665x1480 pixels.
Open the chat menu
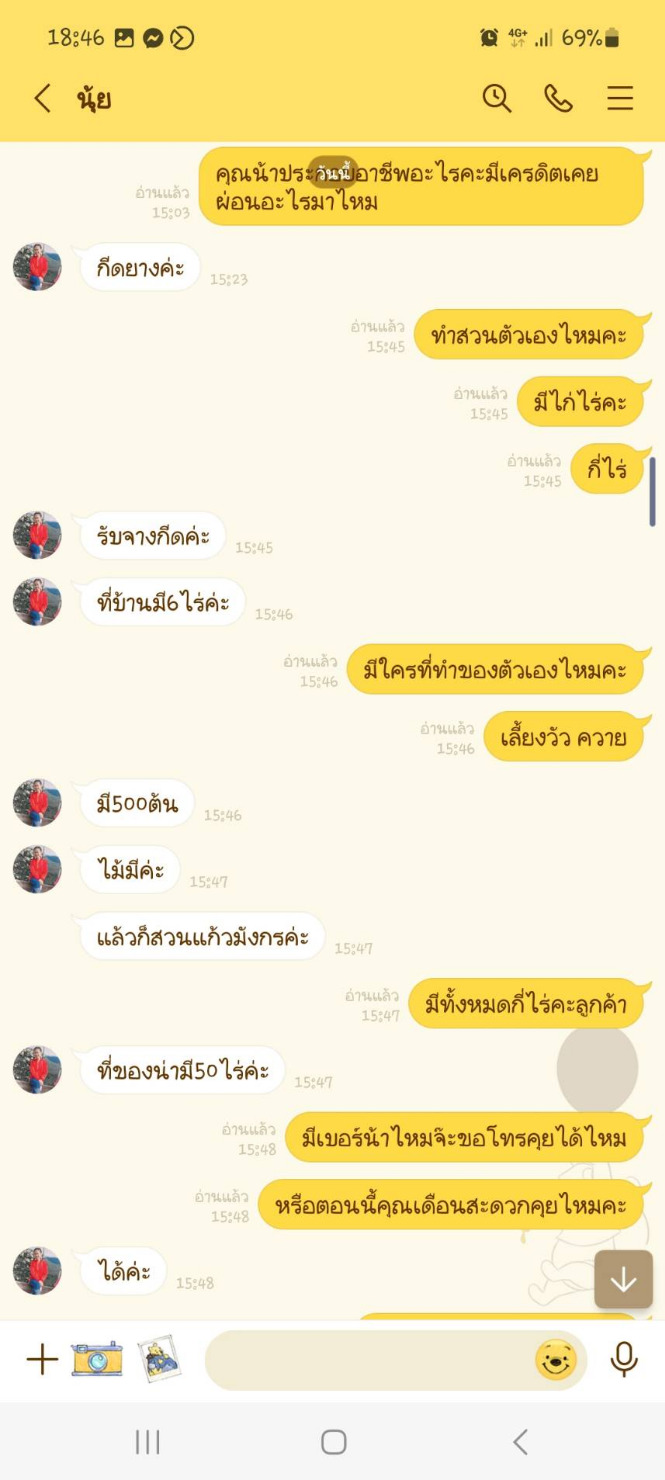(620, 98)
